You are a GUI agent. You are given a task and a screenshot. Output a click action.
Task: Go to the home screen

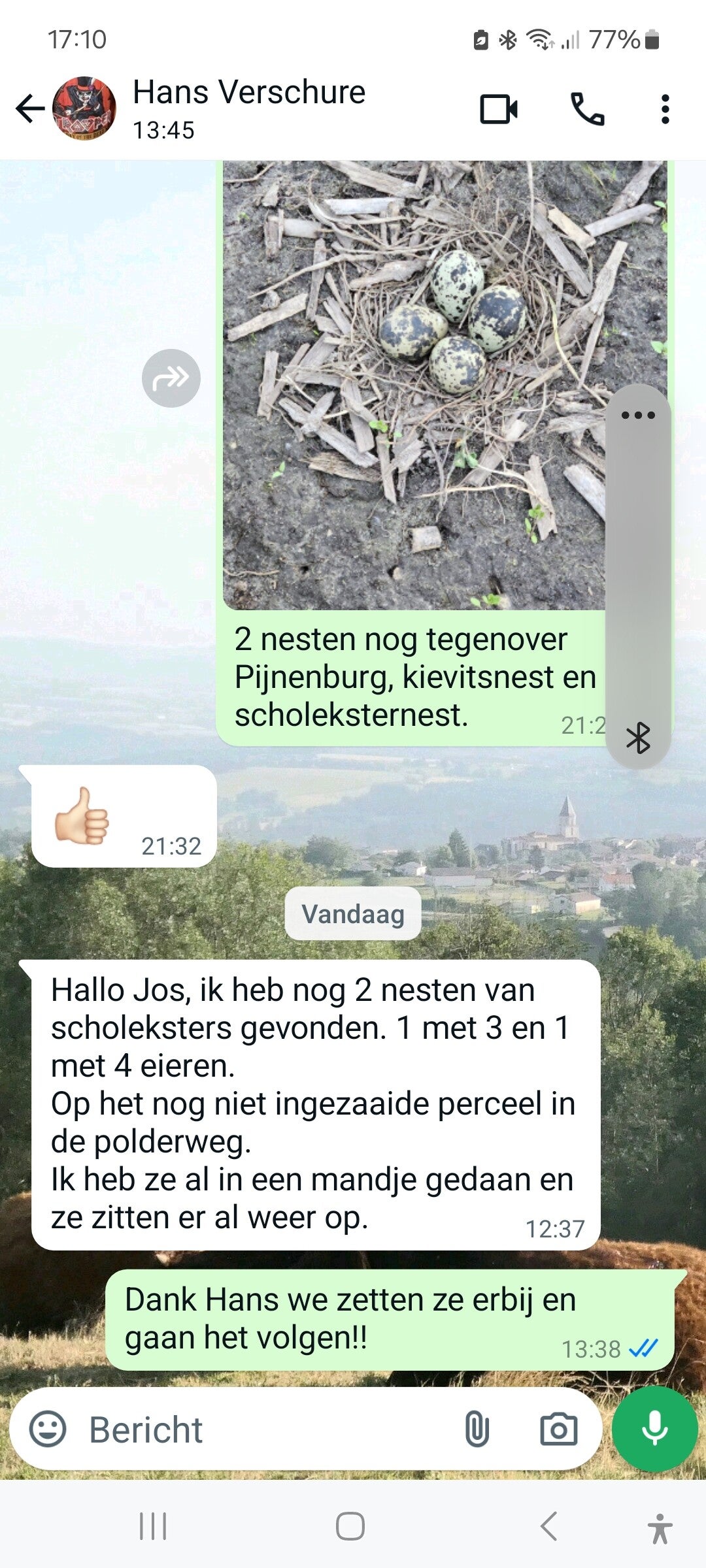[350, 1526]
